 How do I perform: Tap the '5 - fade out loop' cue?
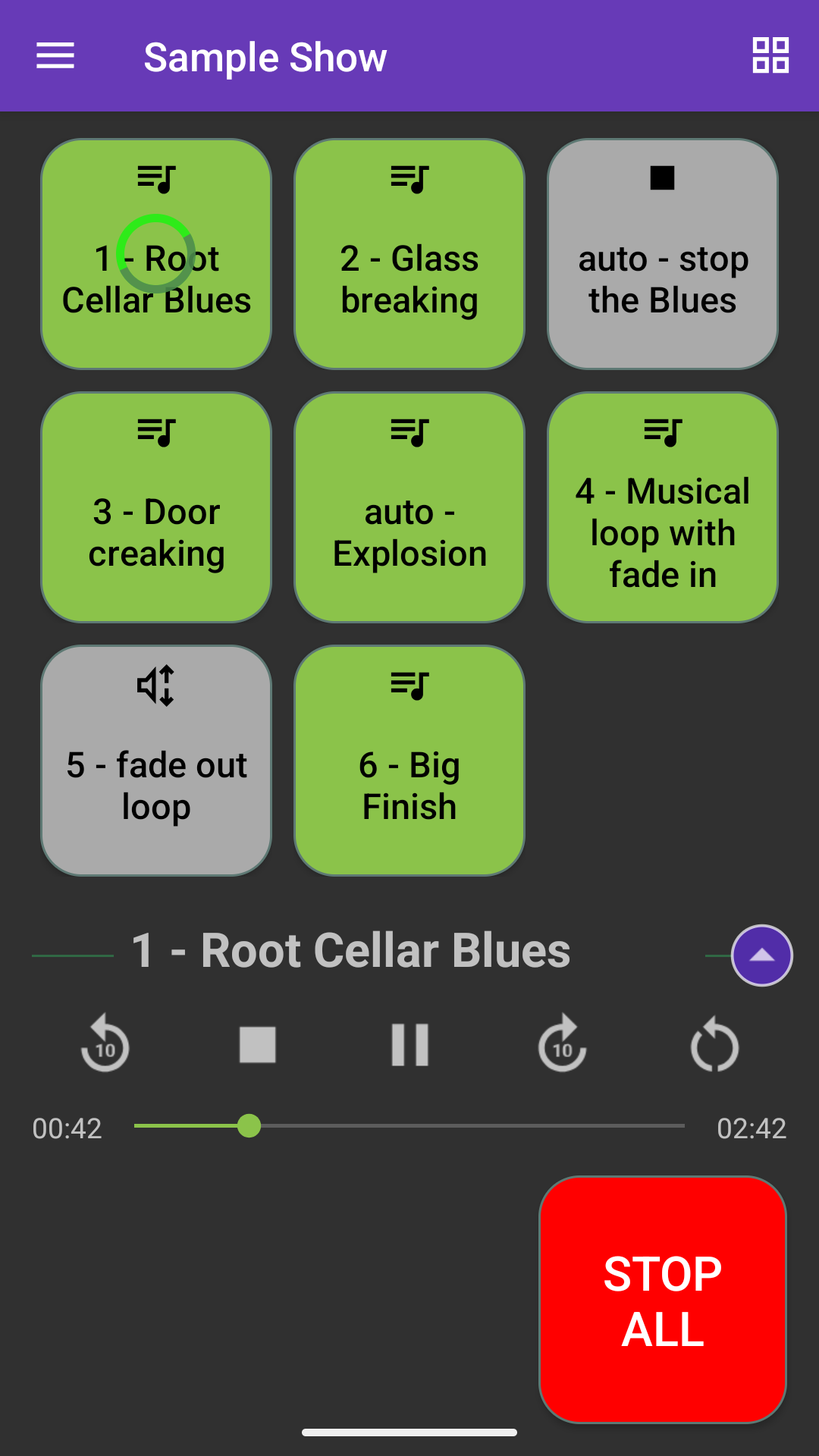click(x=156, y=761)
